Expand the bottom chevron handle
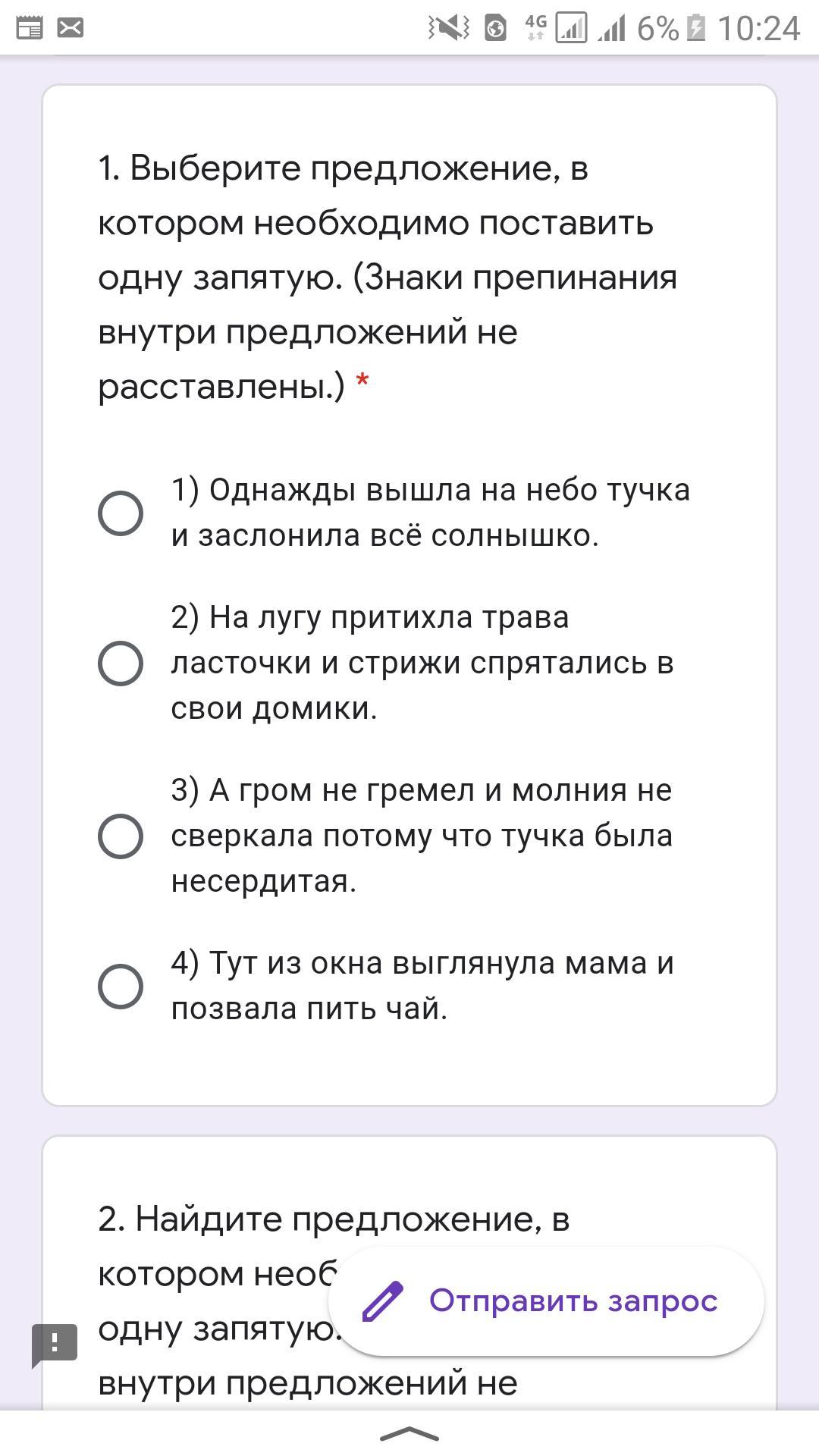The height and width of the screenshot is (1456, 819). [409, 1433]
